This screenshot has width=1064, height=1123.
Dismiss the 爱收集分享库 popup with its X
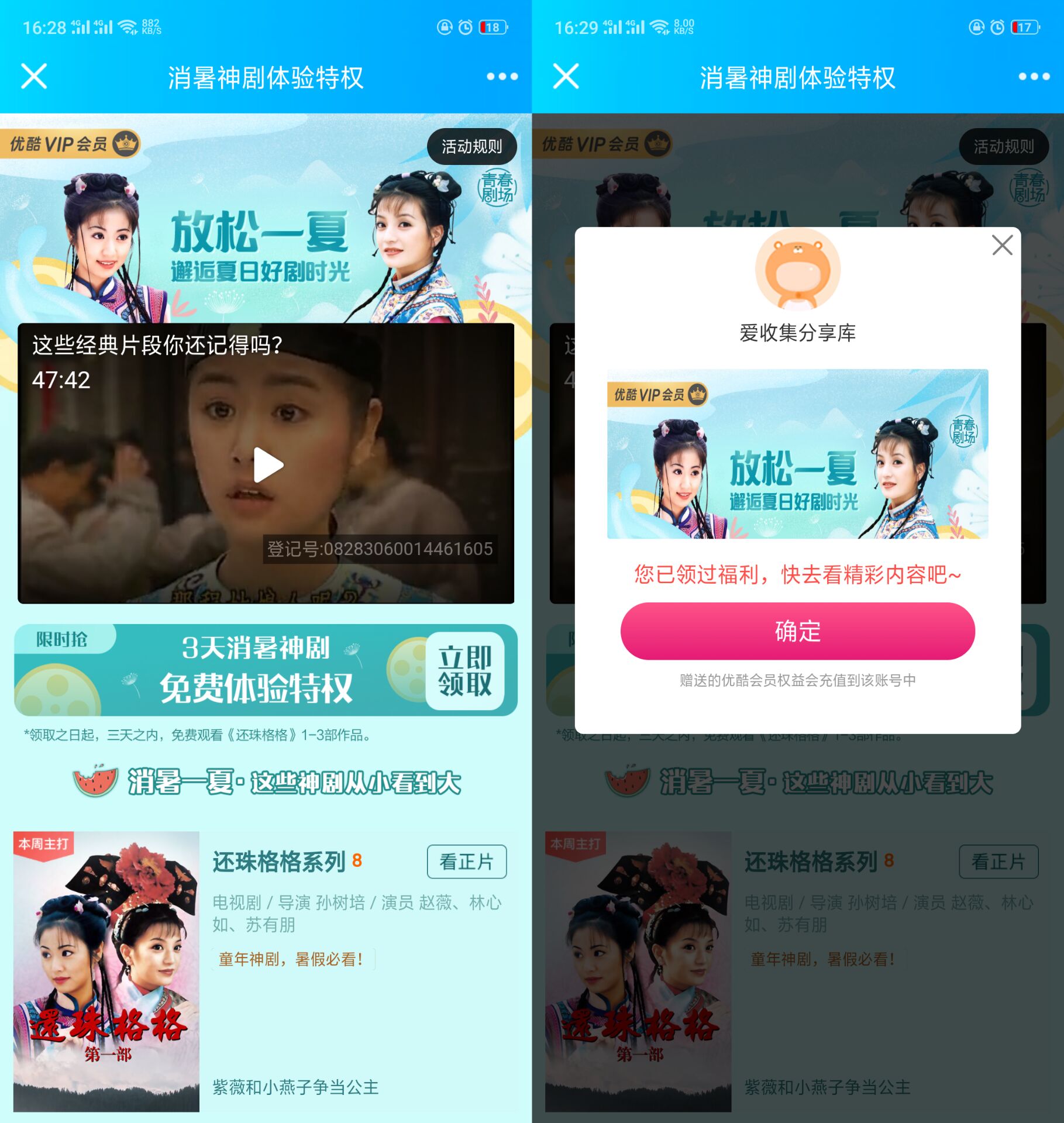pos(1002,245)
